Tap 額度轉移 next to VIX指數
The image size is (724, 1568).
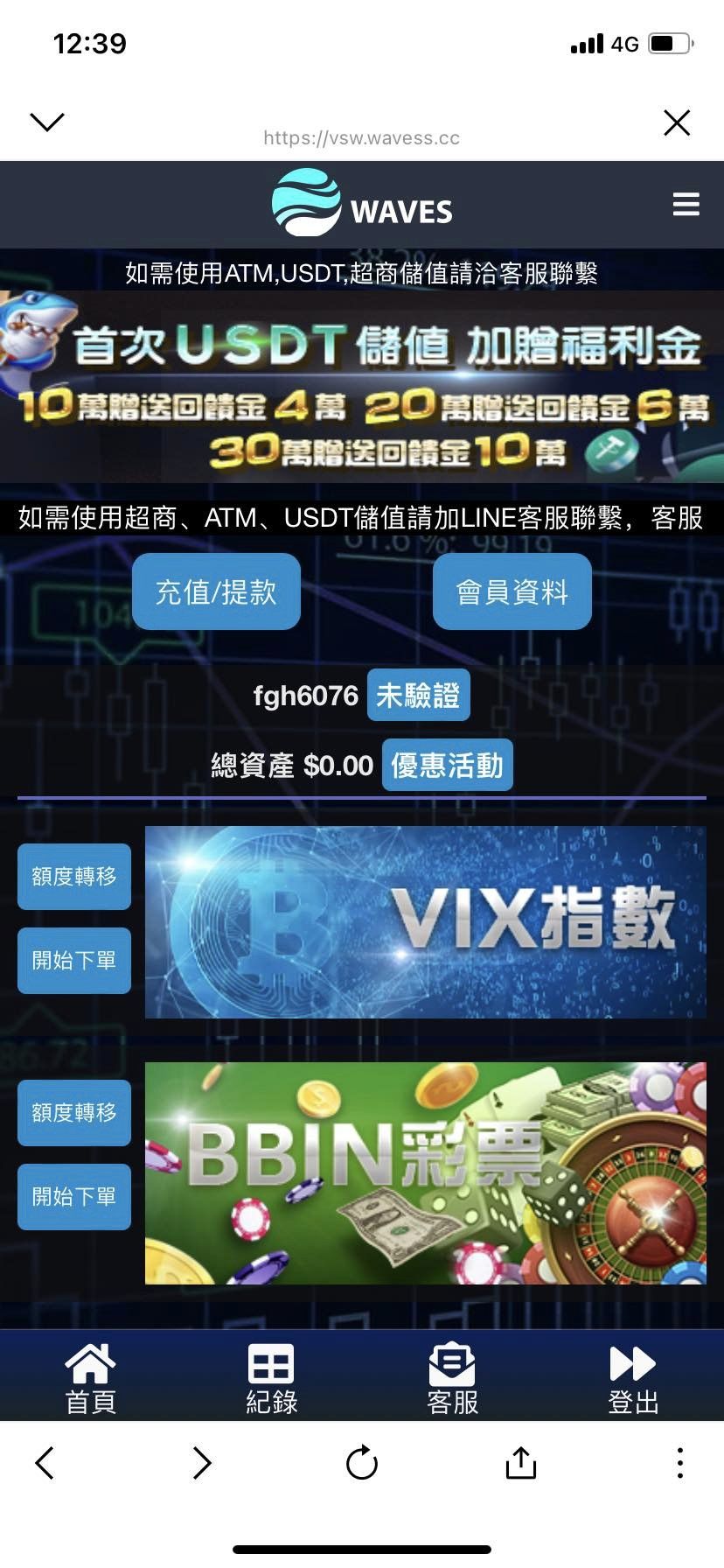tap(74, 877)
